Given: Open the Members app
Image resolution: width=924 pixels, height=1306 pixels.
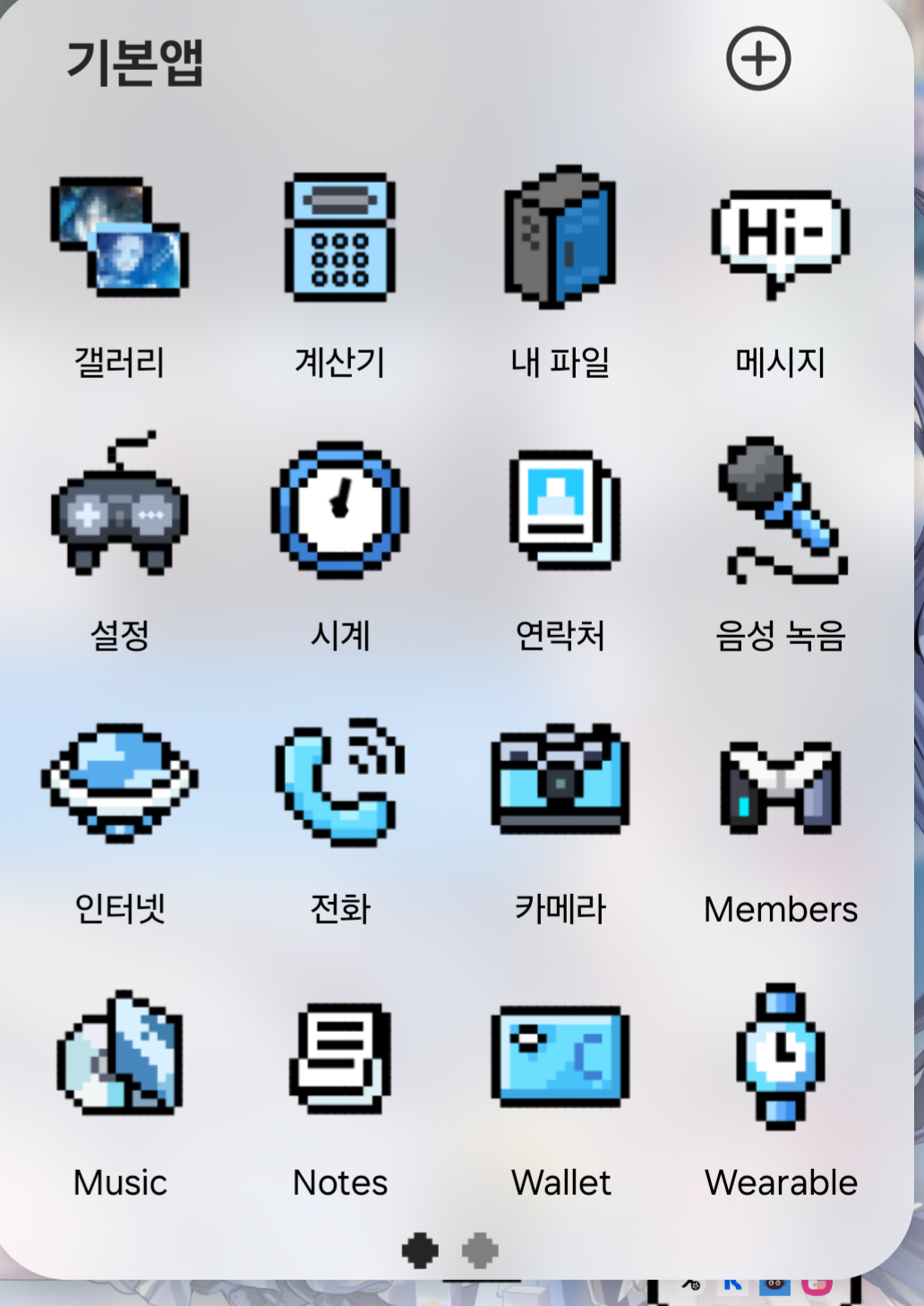Looking at the screenshot, I should (x=780, y=786).
